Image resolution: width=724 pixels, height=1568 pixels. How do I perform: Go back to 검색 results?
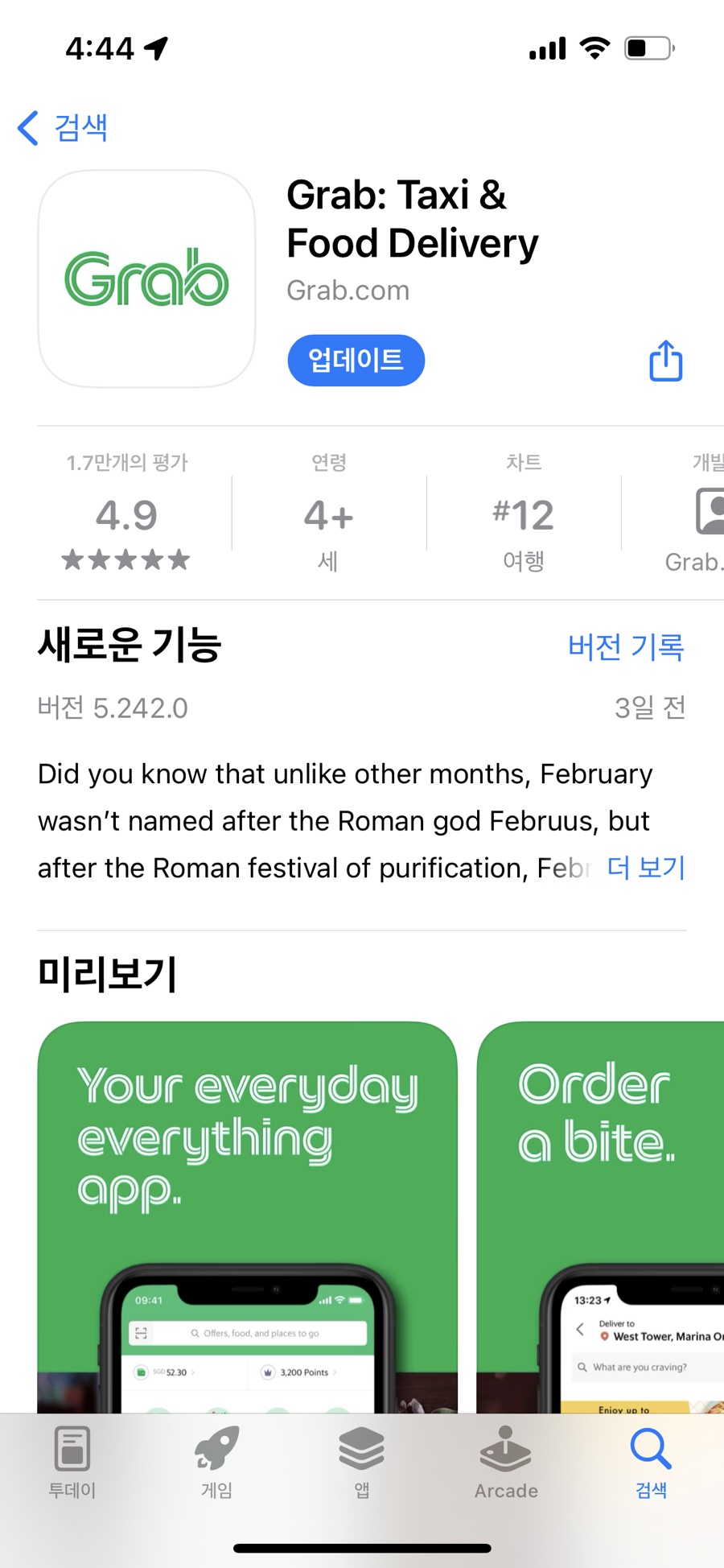(63, 127)
